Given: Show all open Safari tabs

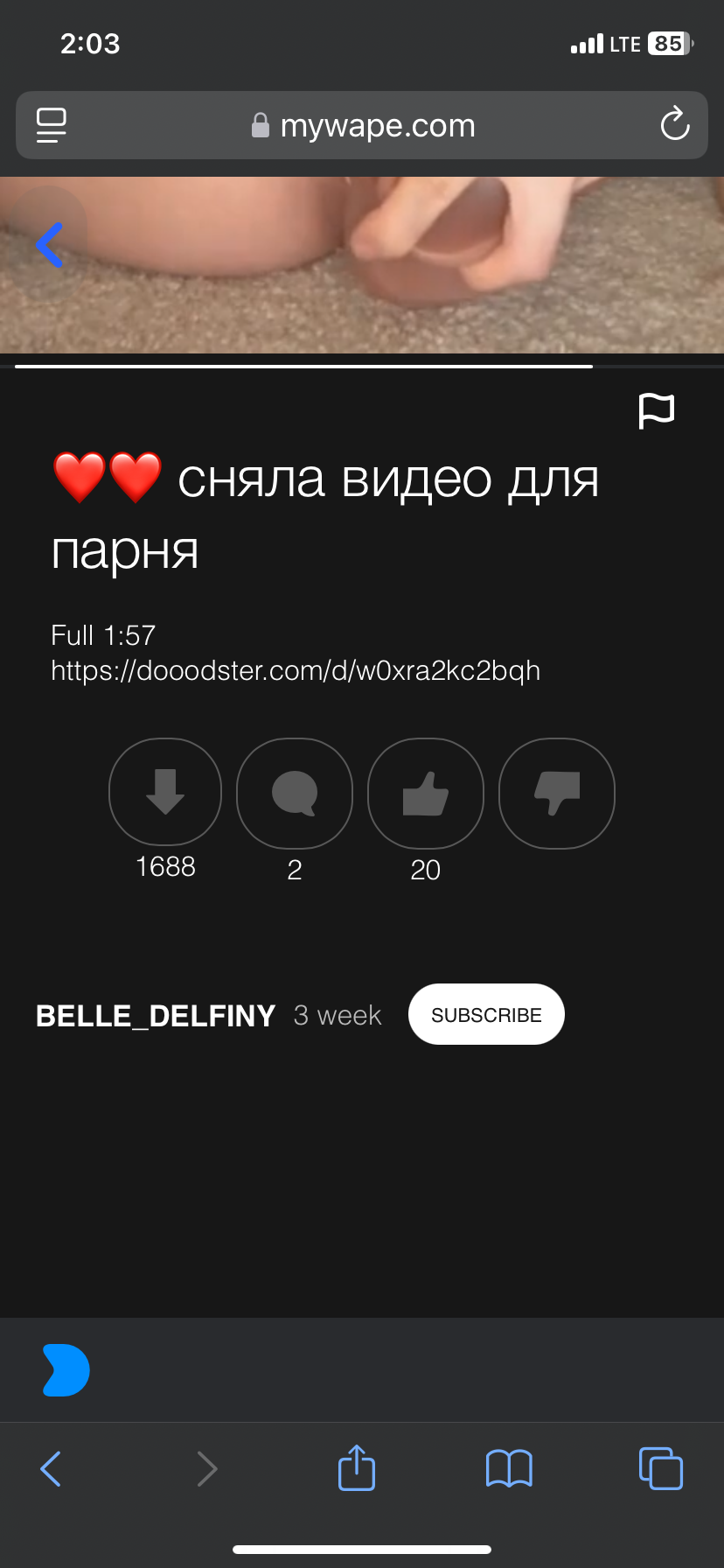Looking at the screenshot, I should 661,1468.
